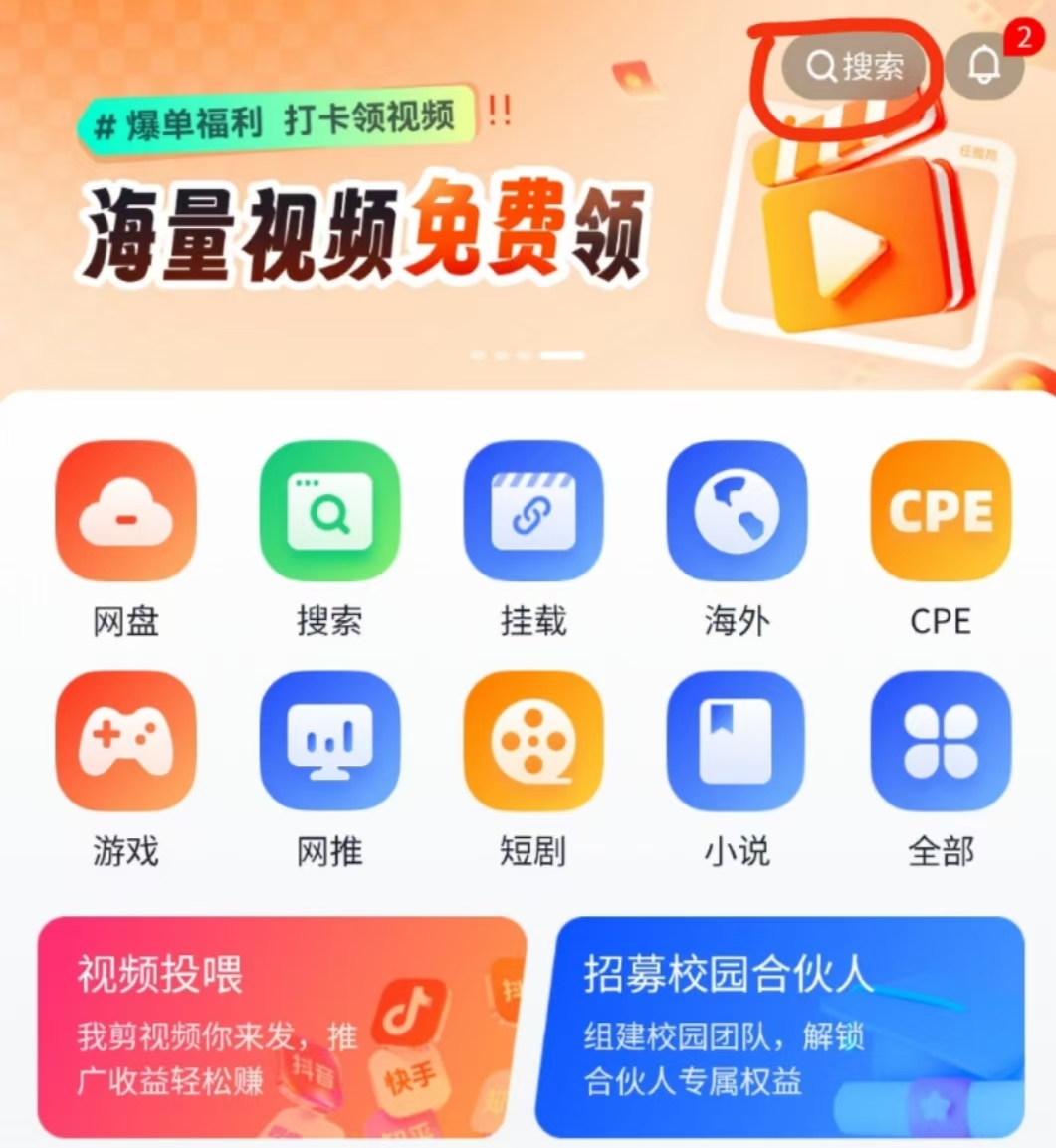Show 全部 categories
Screen dimensions: 1056x1148
pos(940,741)
